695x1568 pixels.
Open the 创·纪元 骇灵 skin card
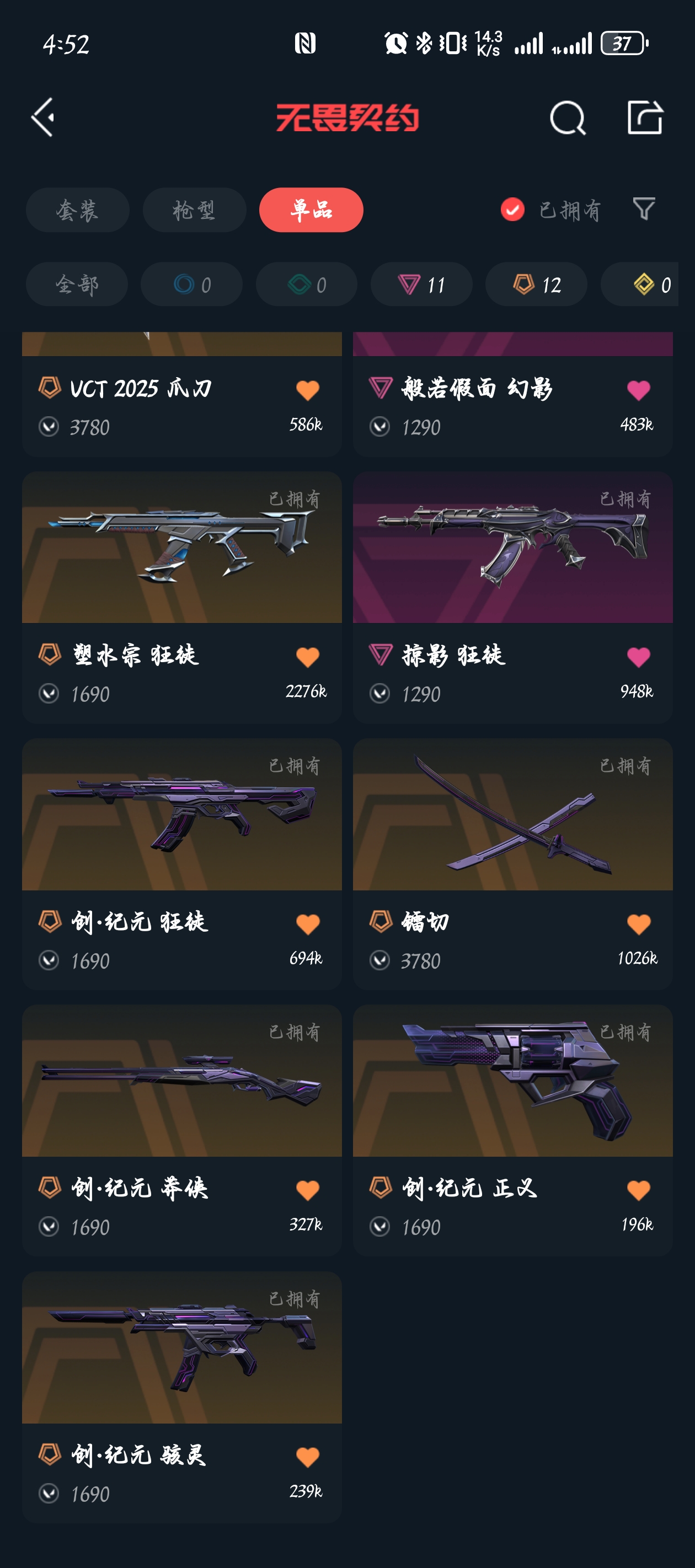coord(181,1397)
